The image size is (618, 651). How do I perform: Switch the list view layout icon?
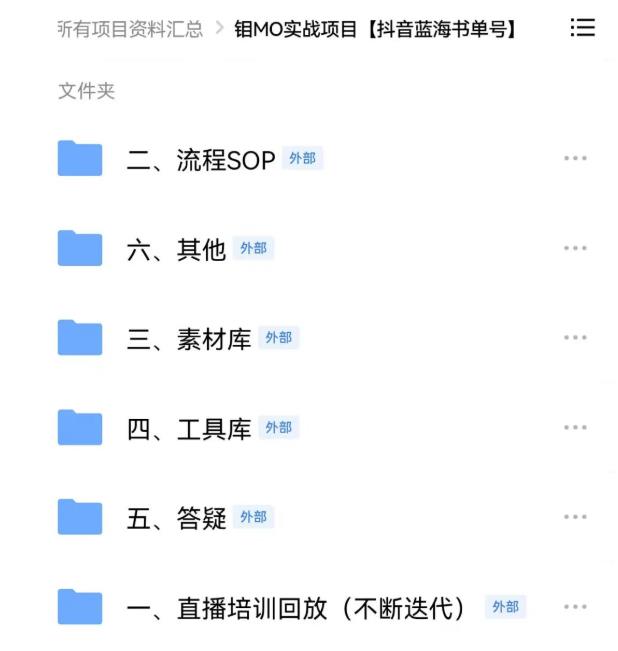click(582, 28)
